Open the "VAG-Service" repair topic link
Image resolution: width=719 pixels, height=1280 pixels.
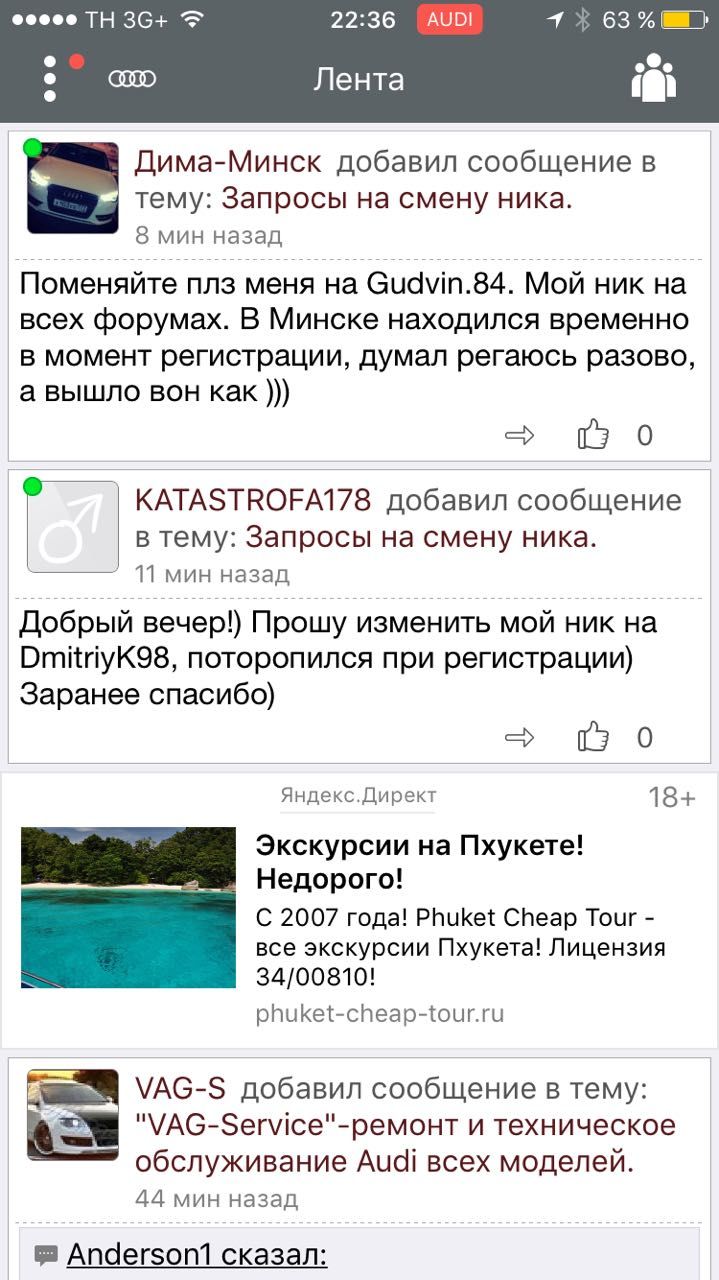(x=405, y=1143)
